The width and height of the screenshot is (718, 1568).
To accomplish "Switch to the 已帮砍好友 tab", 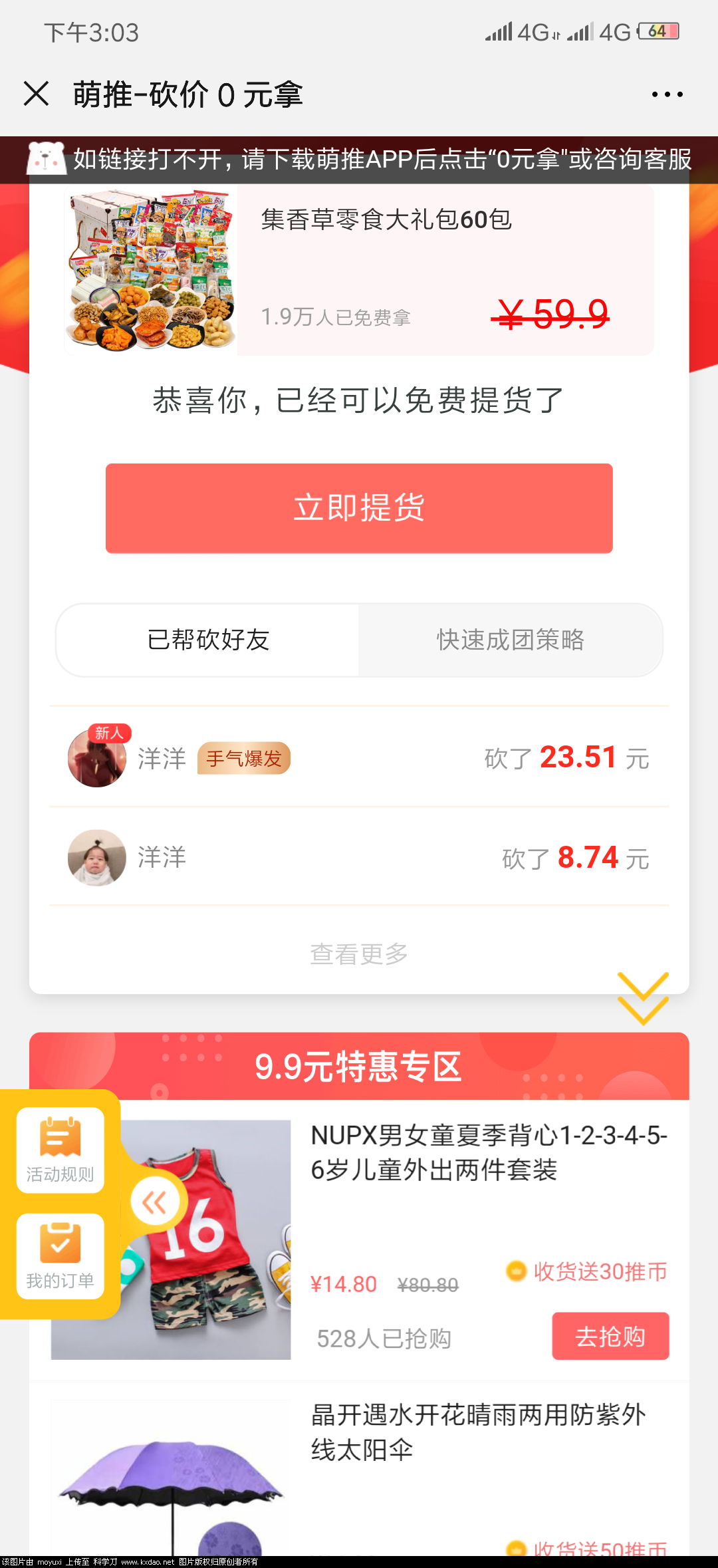I will coord(208,640).
